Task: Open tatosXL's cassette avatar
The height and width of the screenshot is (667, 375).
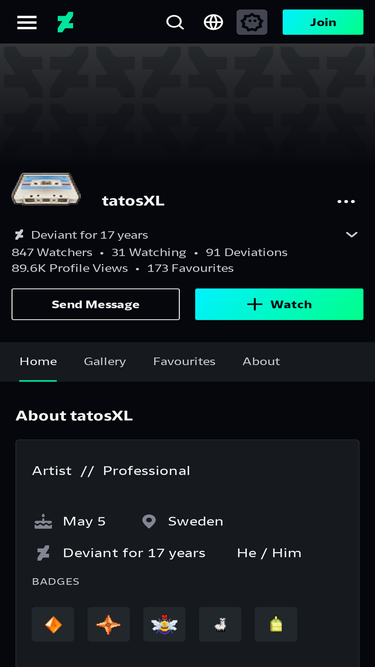Action: coord(46,189)
